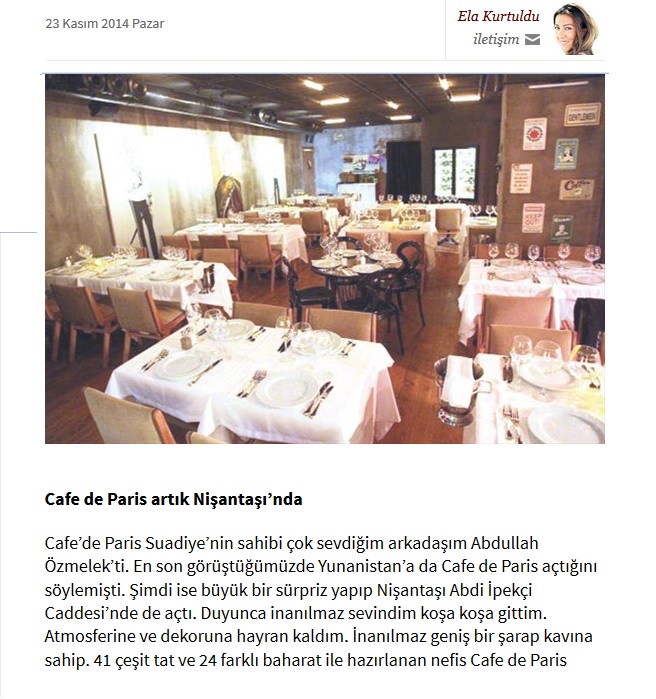
Task: Open the Cafe de Paris restaurant photo
Action: click(324, 258)
